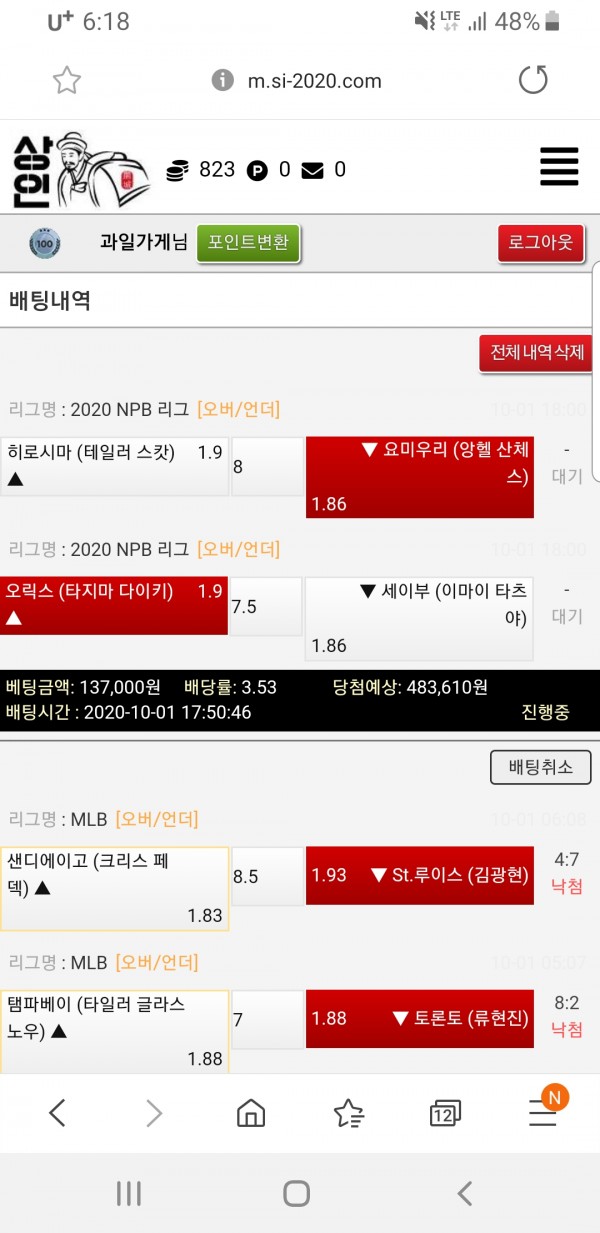This screenshot has width=600, height=1233.
Task: Open the messages envelope icon
Action: pyautogui.click(x=312, y=171)
